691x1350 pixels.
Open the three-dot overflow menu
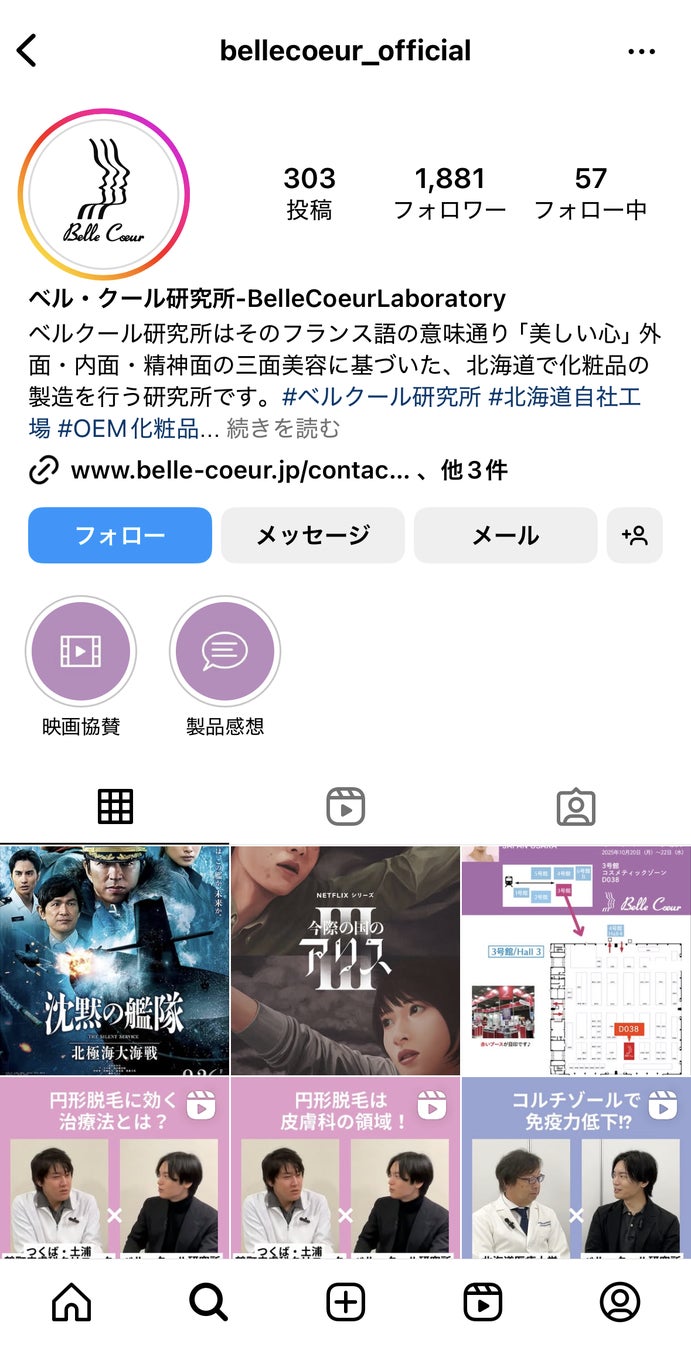tap(641, 51)
